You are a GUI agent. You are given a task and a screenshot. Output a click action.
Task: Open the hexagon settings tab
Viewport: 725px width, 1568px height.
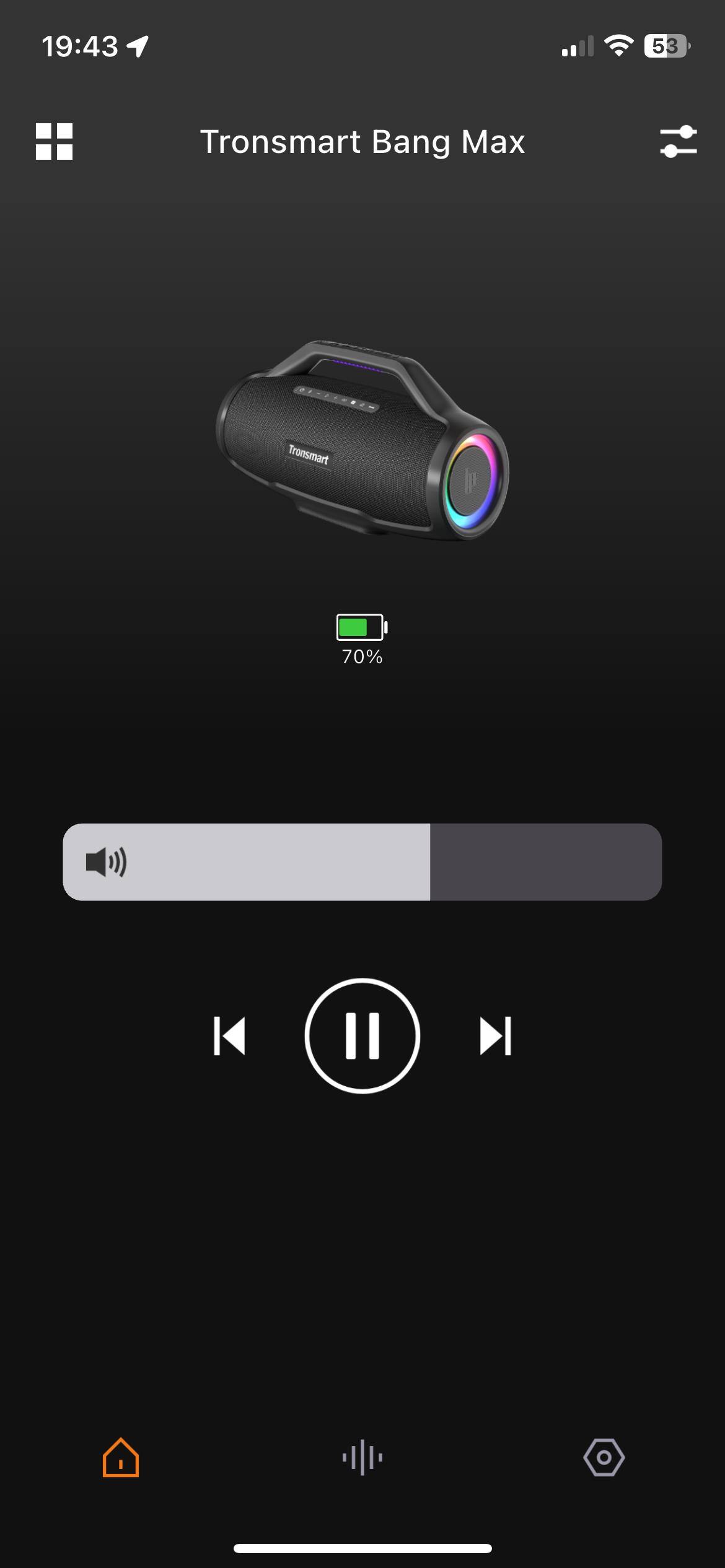pyautogui.click(x=604, y=1458)
